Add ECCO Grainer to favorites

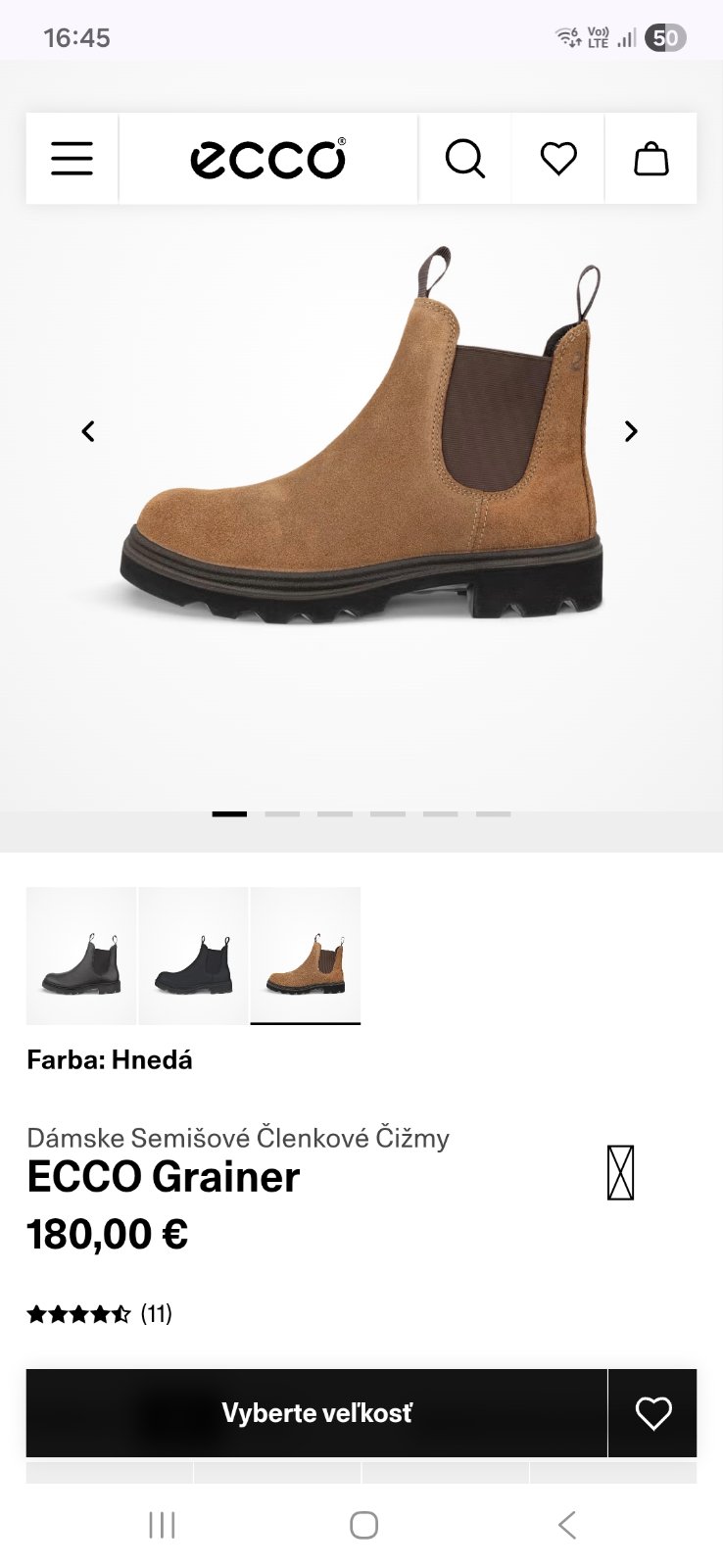point(652,1412)
